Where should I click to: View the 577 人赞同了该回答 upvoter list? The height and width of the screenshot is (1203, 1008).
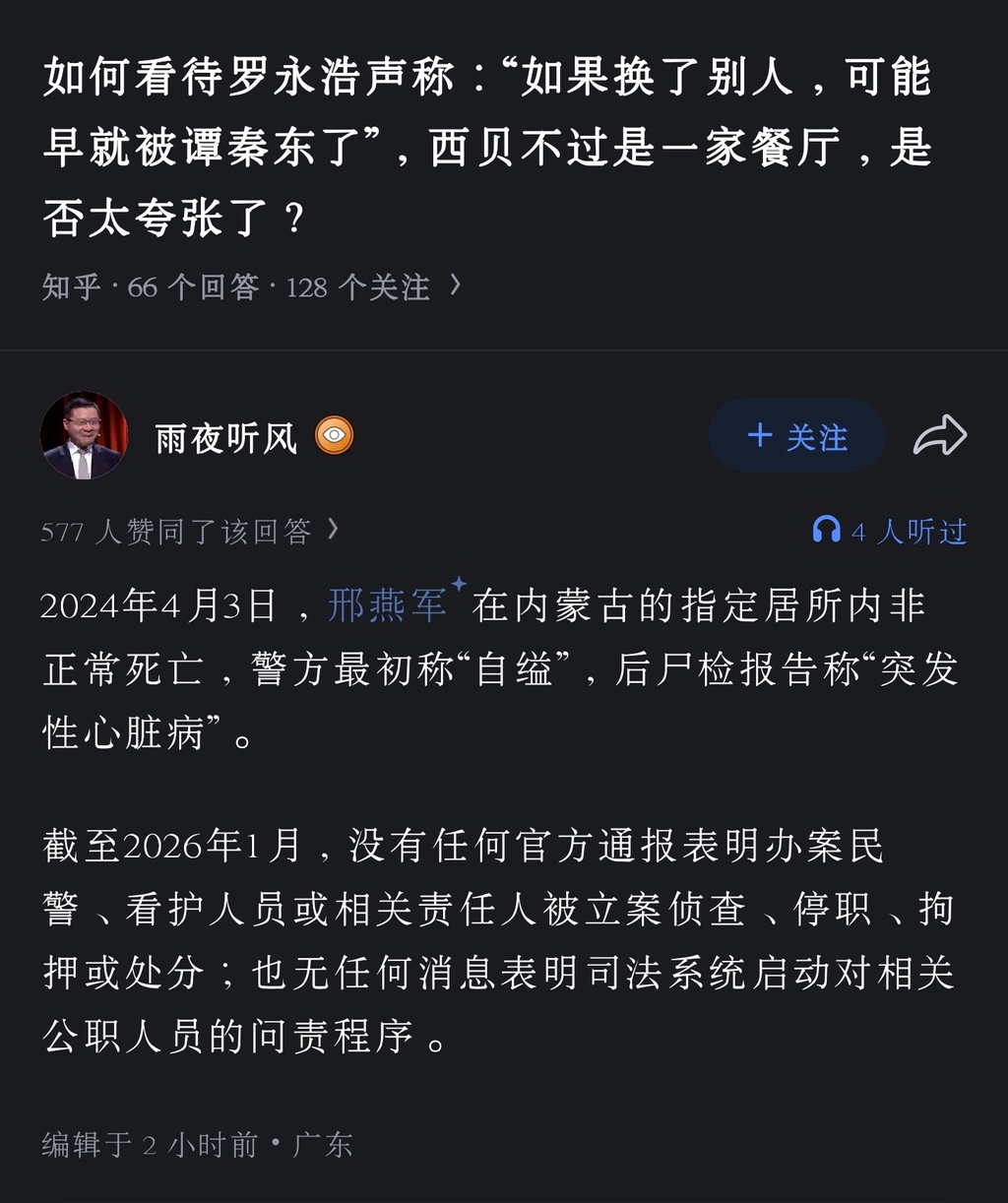point(189,532)
